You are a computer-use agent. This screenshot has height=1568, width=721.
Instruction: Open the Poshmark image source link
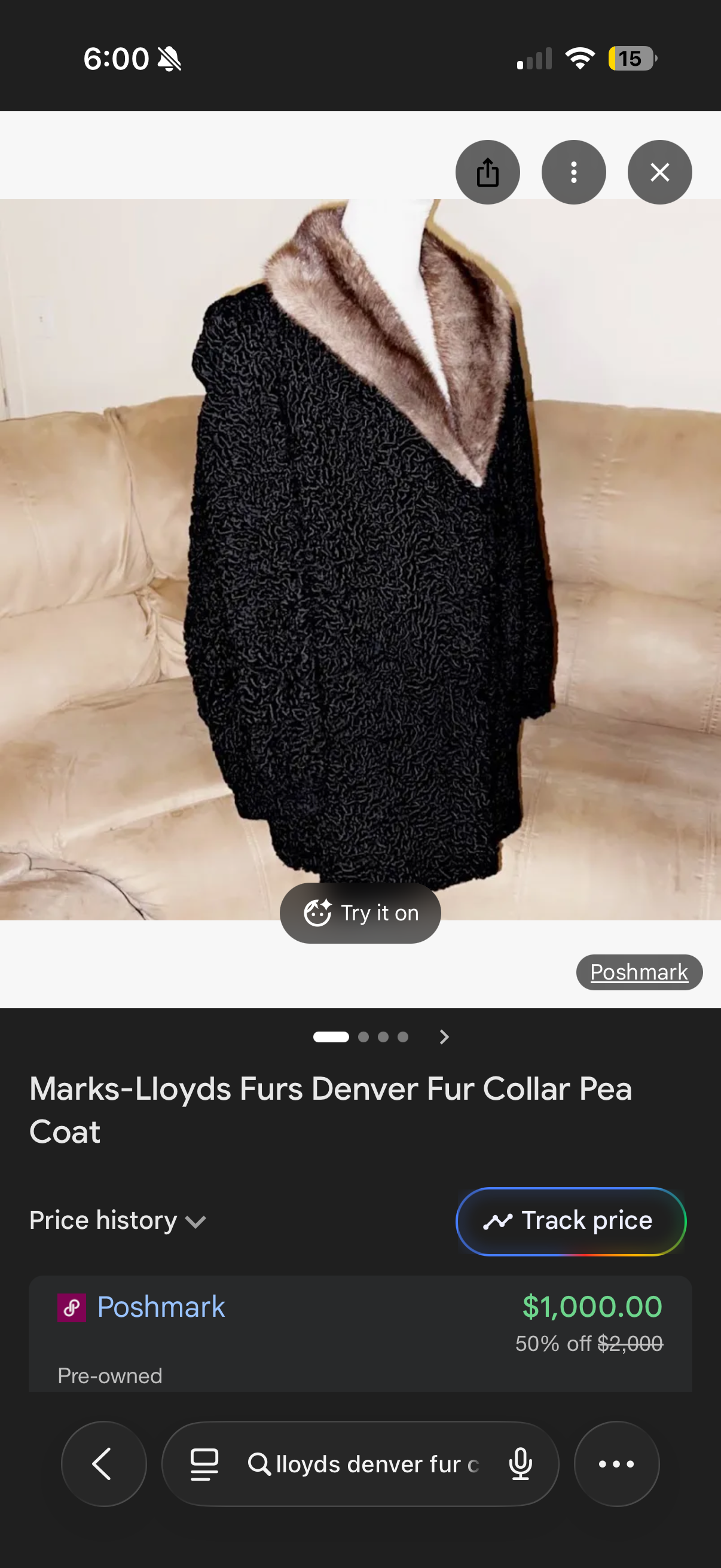click(x=639, y=972)
